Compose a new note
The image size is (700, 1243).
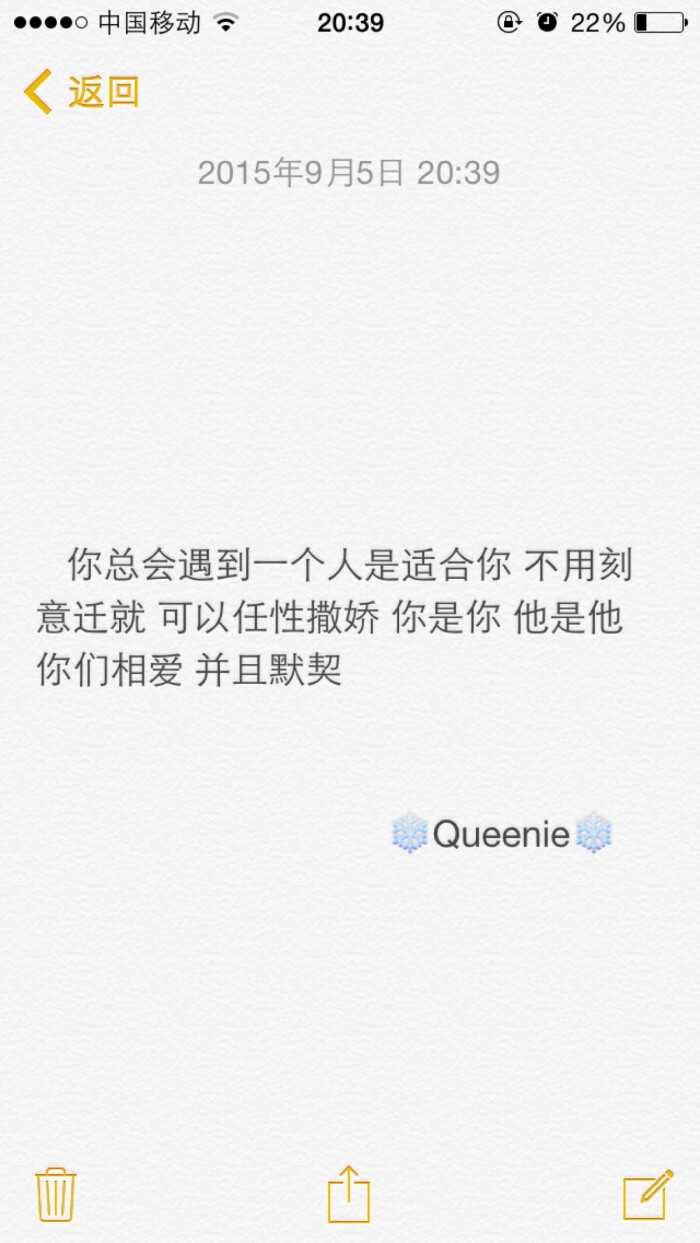coord(647,1194)
